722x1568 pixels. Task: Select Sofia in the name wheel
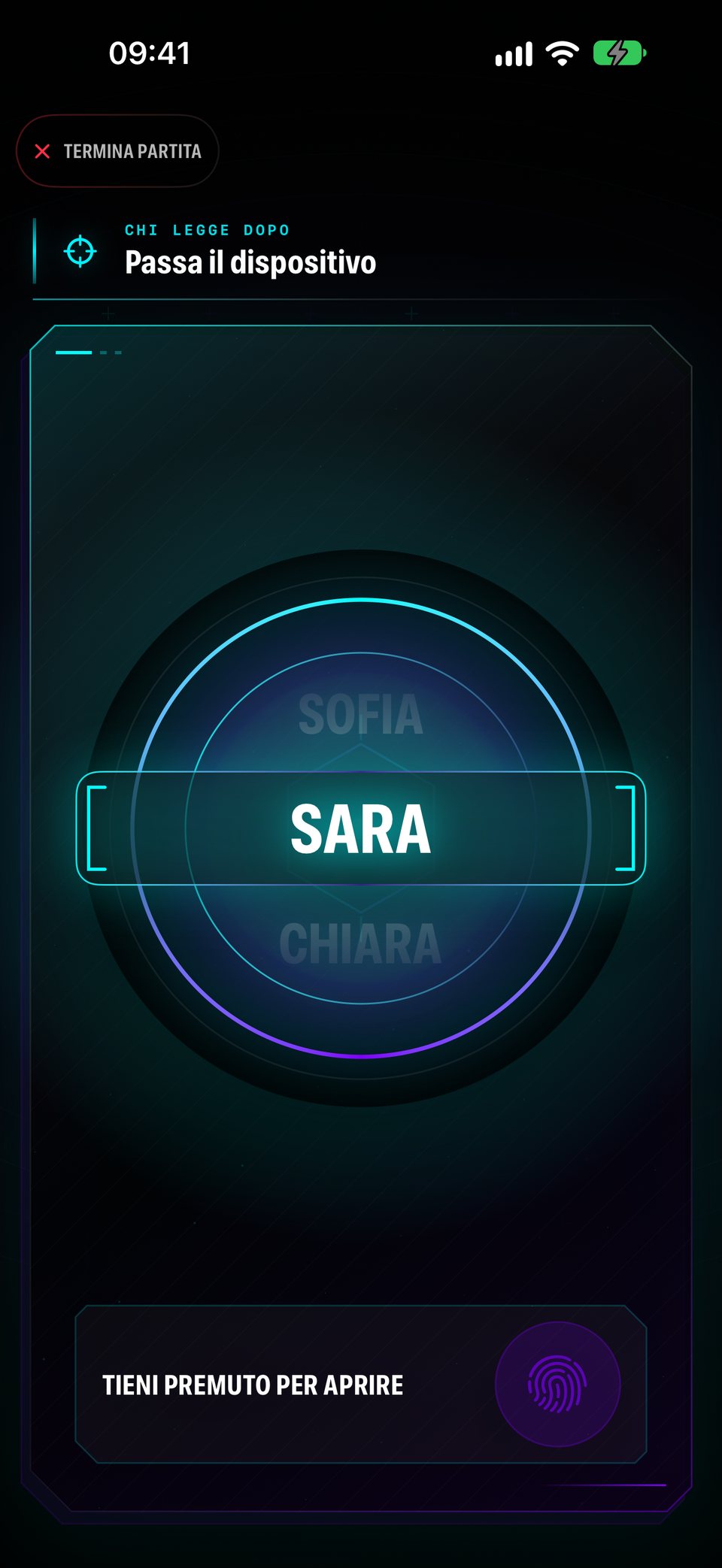[360, 715]
